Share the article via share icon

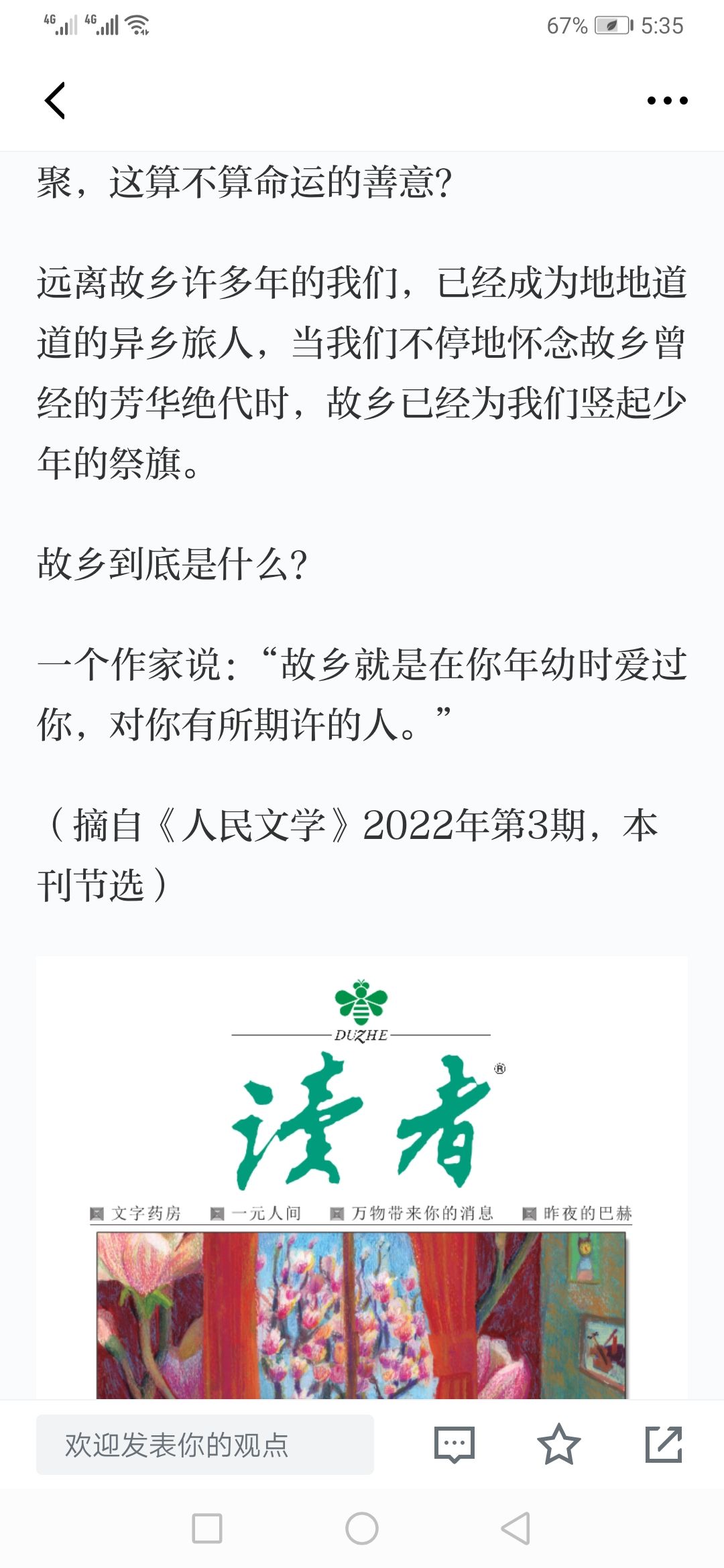coord(663,1445)
